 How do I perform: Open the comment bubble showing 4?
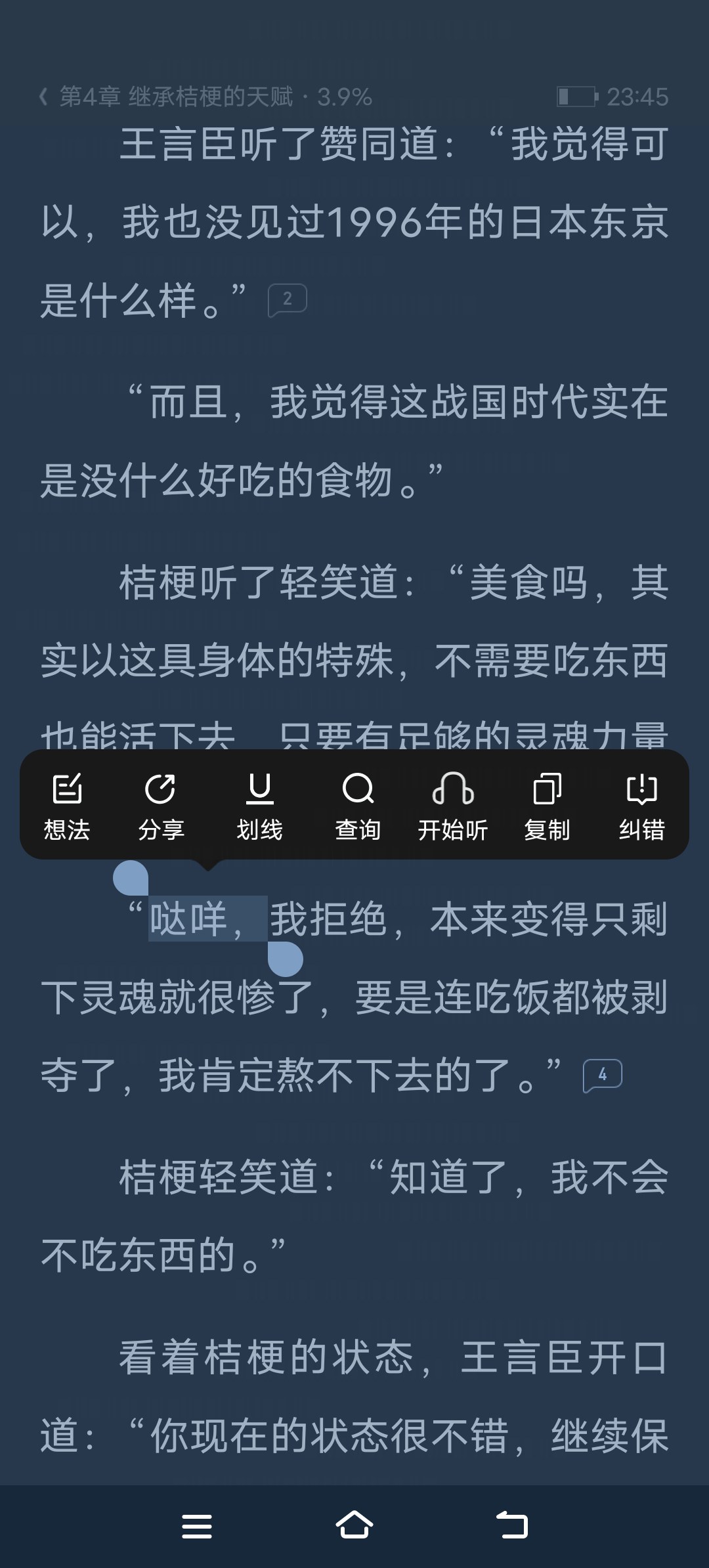pyautogui.click(x=602, y=1076)
